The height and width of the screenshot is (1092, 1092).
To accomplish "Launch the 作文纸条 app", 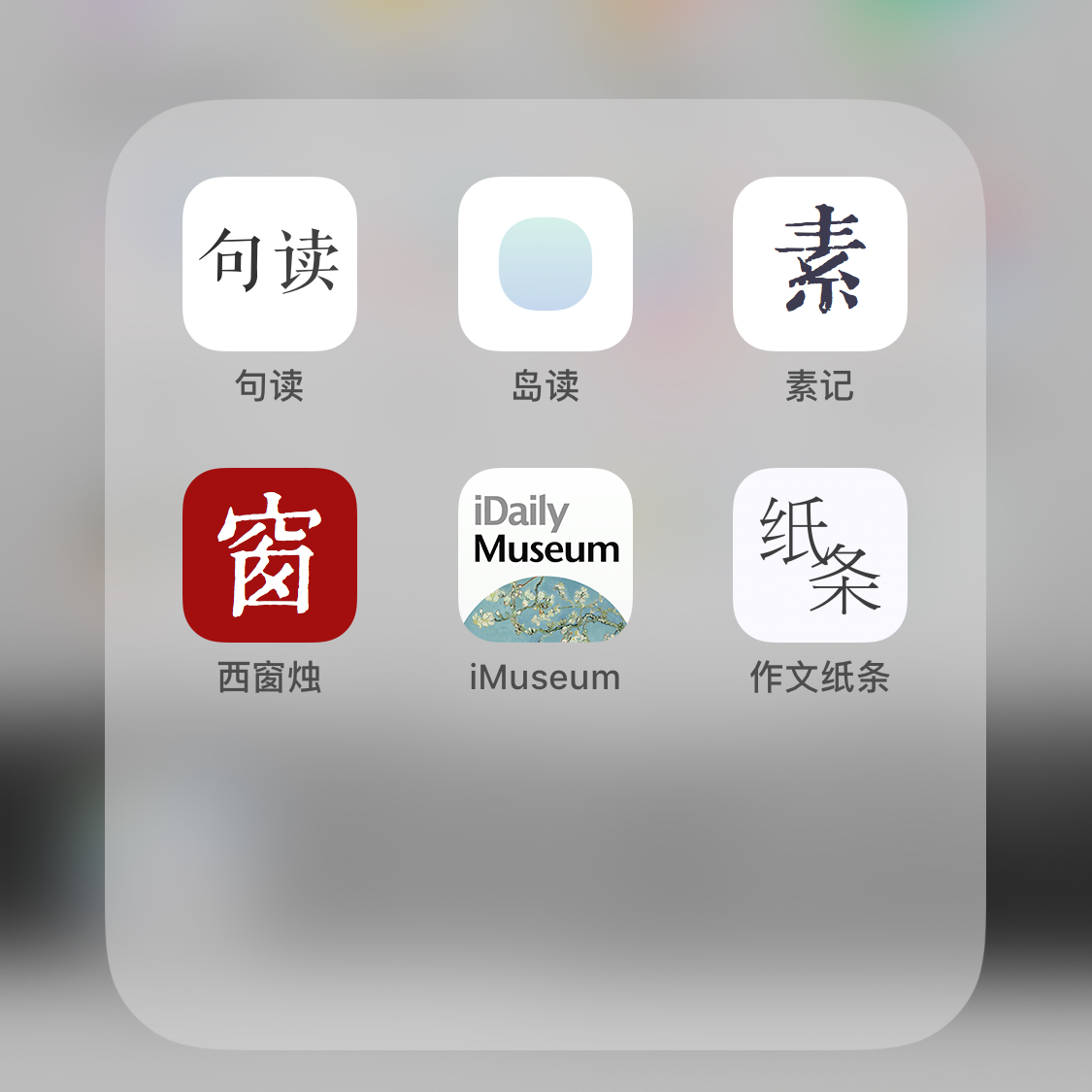I will tap(819, 554).
